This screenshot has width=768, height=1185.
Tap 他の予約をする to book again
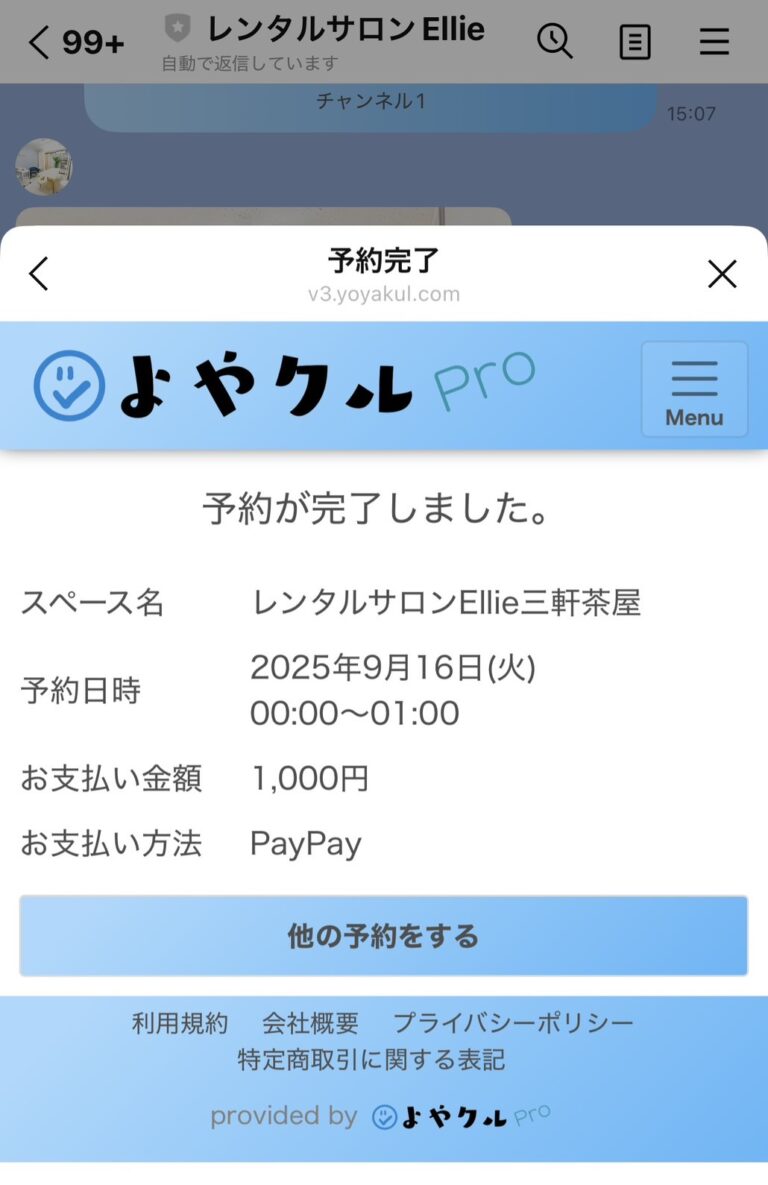pos(383,936)
